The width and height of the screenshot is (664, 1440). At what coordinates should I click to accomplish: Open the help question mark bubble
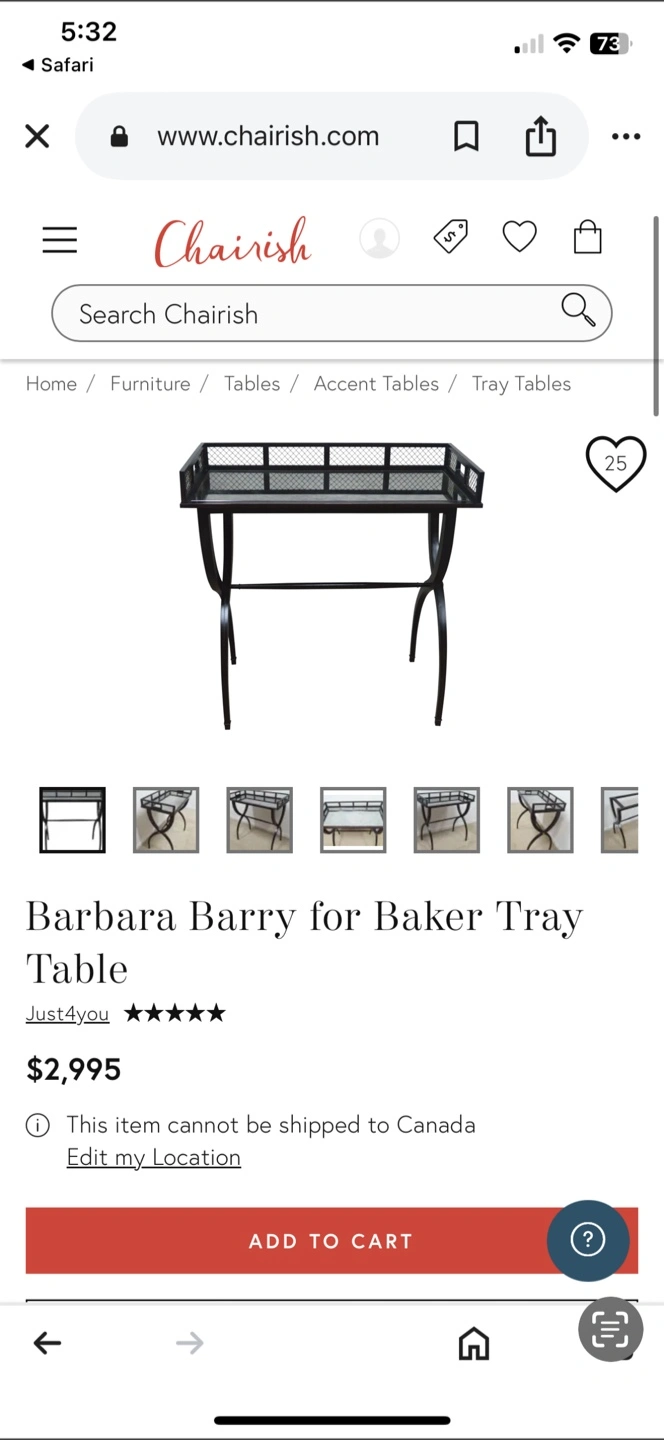point(588,1241)
